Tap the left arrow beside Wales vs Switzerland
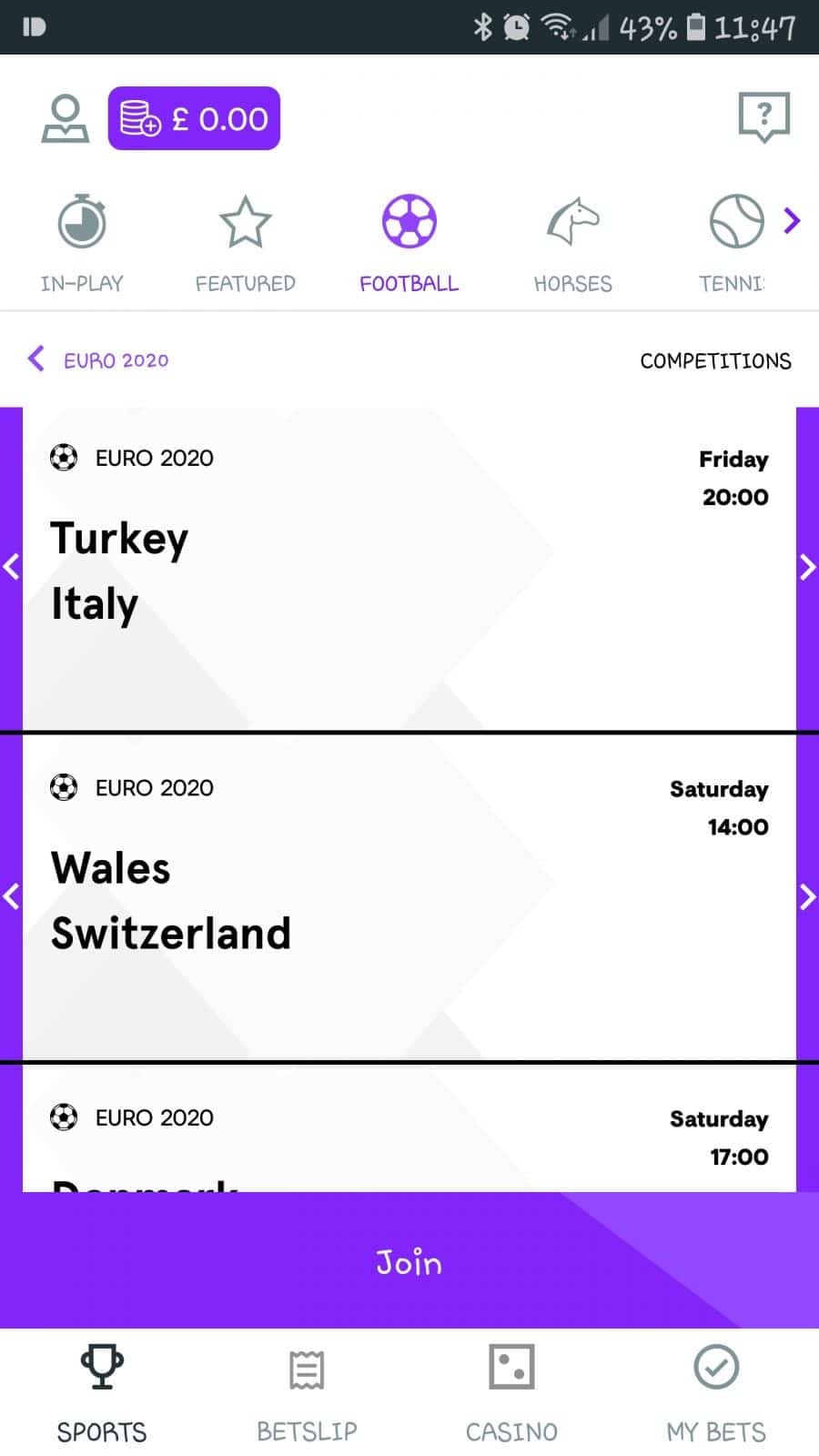The image size is (819, 1456). pos(11,897)
